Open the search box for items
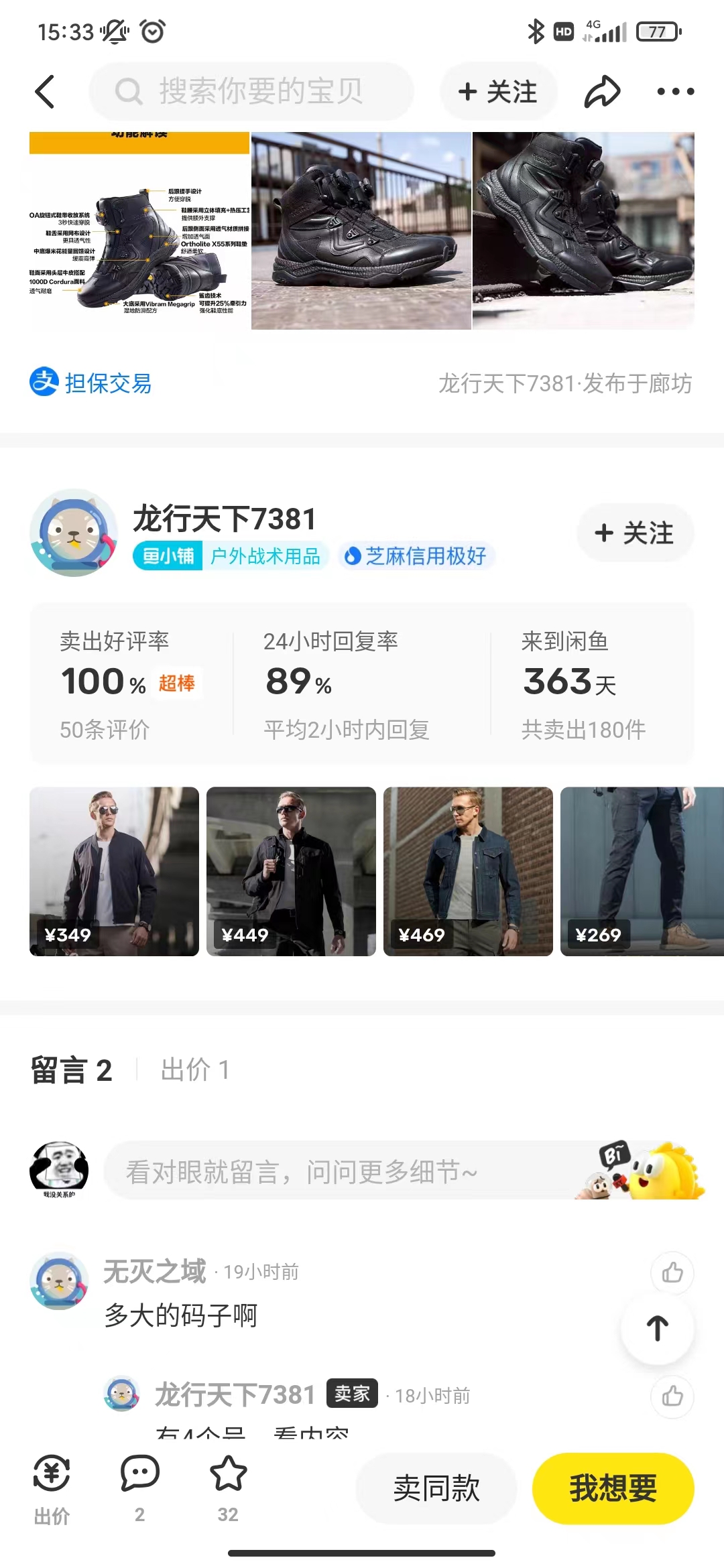Screen dimensions: 724x1568 pyautogui.click(x=251, y=92)
